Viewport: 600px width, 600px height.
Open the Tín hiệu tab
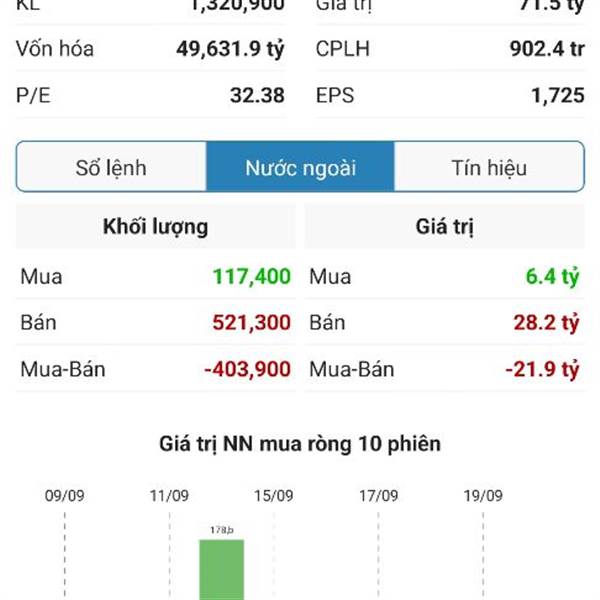click(488, 168)
